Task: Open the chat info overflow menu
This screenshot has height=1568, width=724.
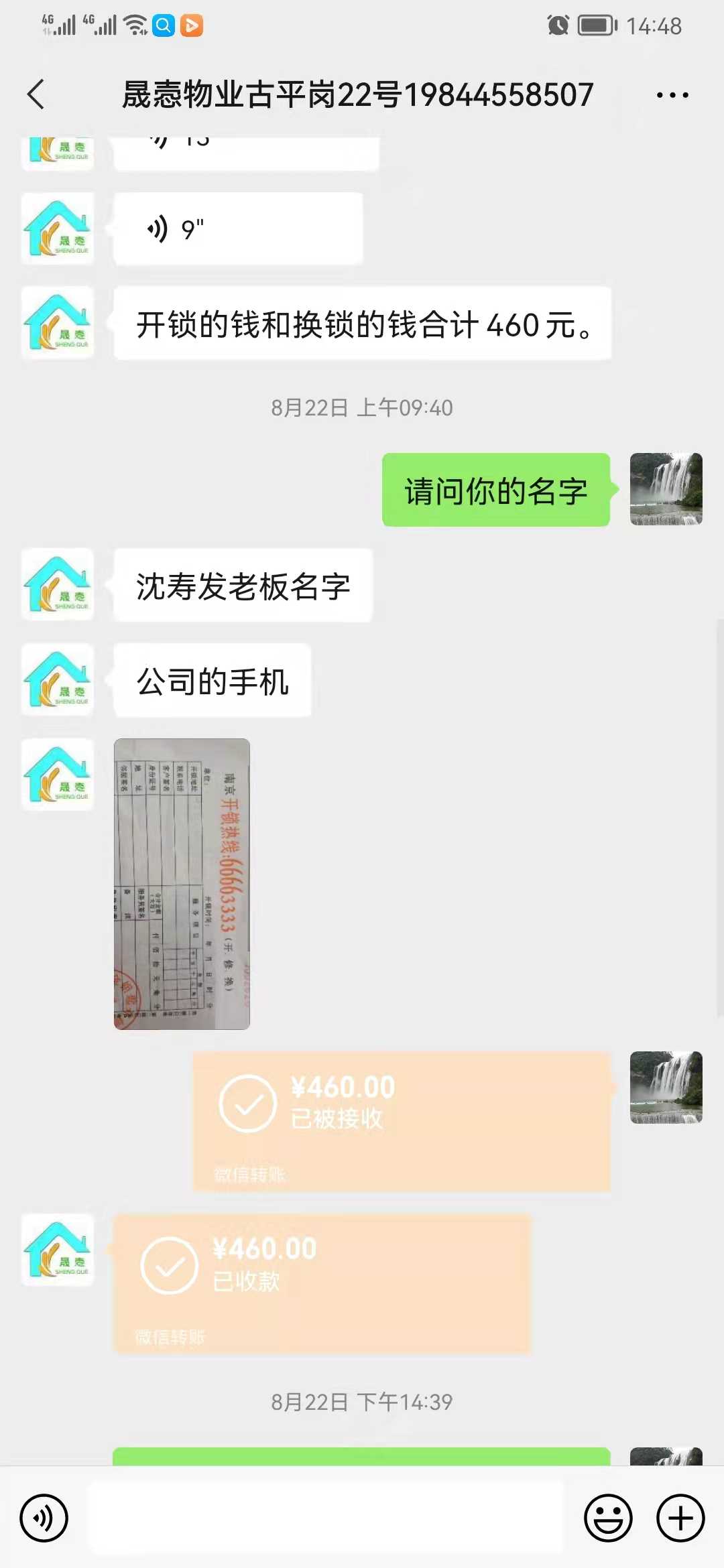Action: click(x=672, y=95)
